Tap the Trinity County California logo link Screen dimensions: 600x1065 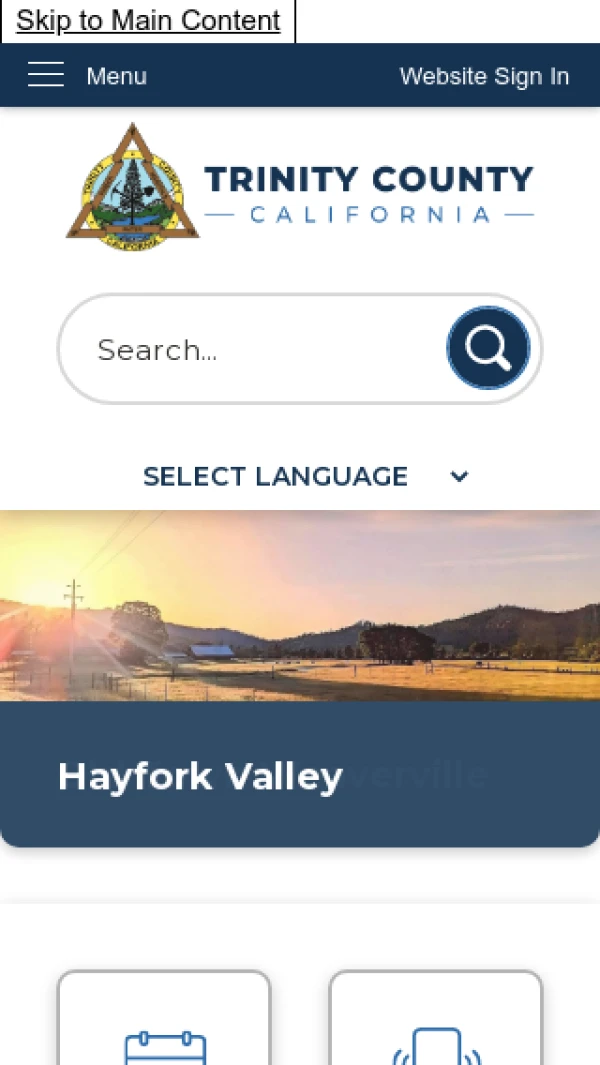pos(300,187)
